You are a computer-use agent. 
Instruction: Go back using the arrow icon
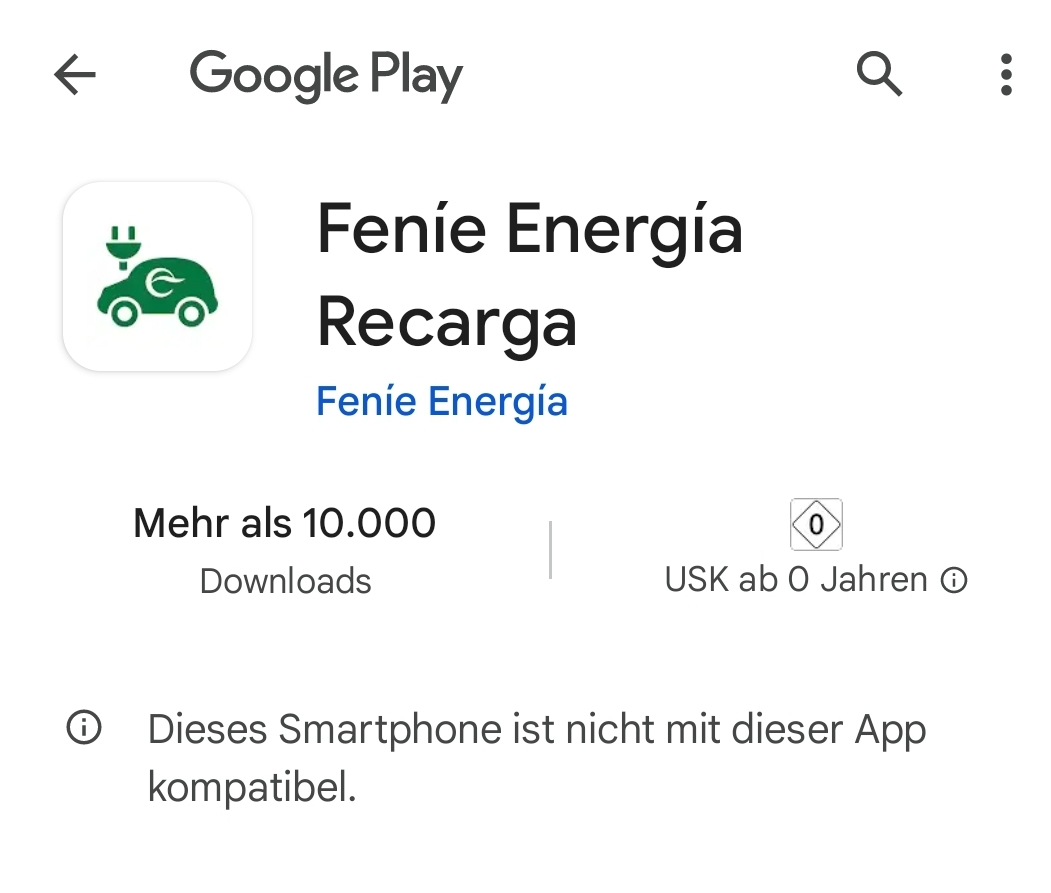pos(75,75)
